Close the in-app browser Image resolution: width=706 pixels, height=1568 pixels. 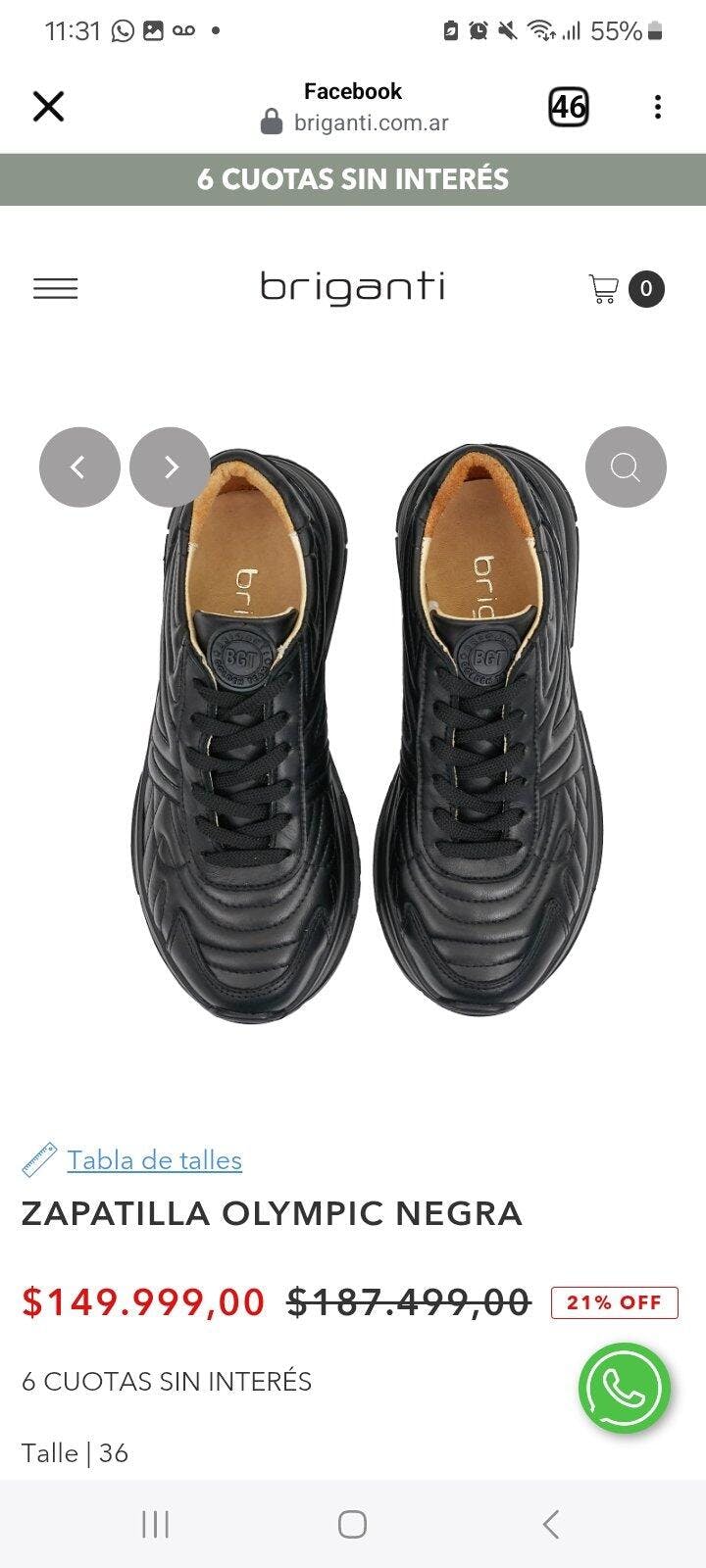(x=48, y=106)
